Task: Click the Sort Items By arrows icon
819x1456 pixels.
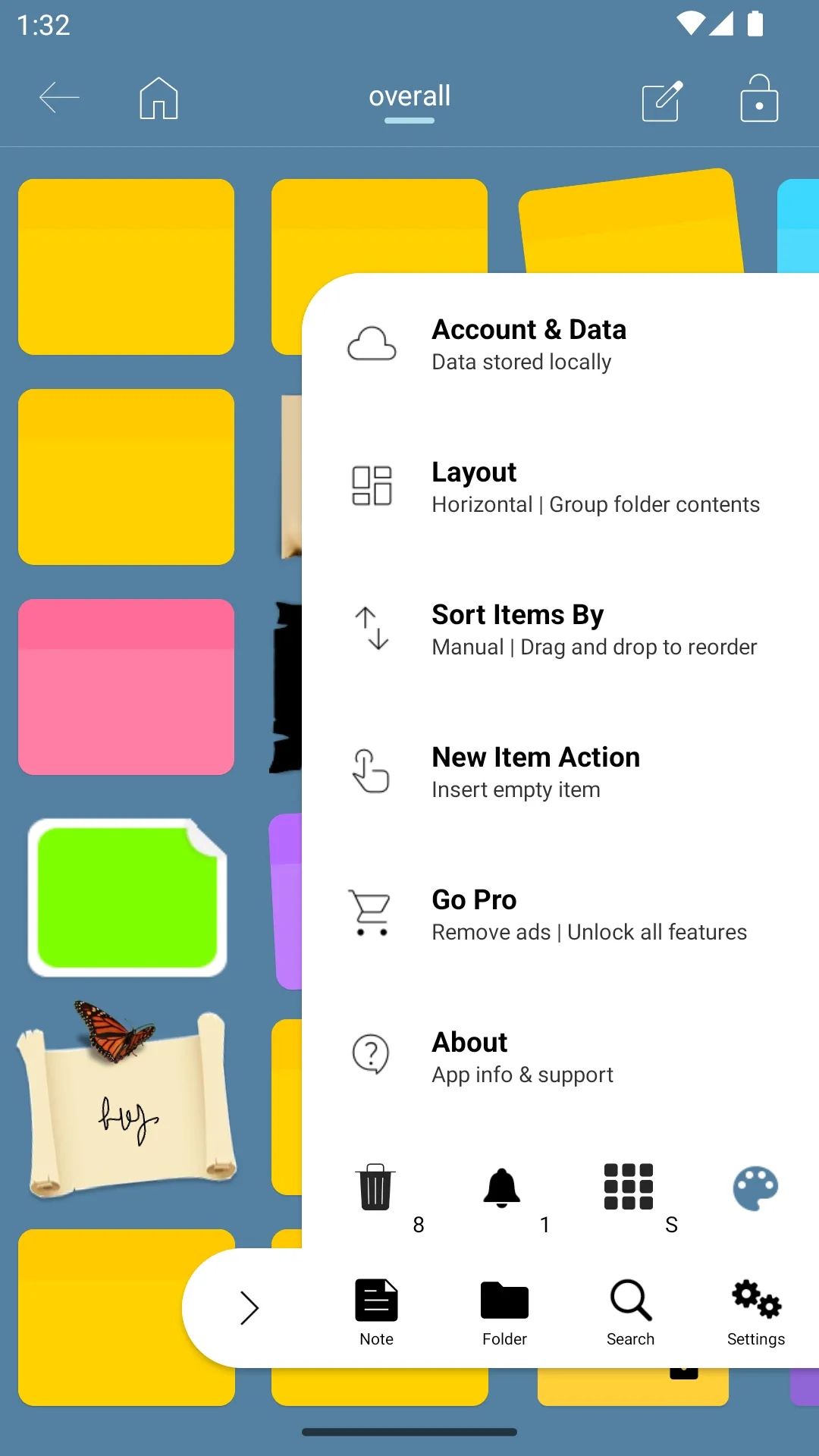Action: [x=371, y=629]
